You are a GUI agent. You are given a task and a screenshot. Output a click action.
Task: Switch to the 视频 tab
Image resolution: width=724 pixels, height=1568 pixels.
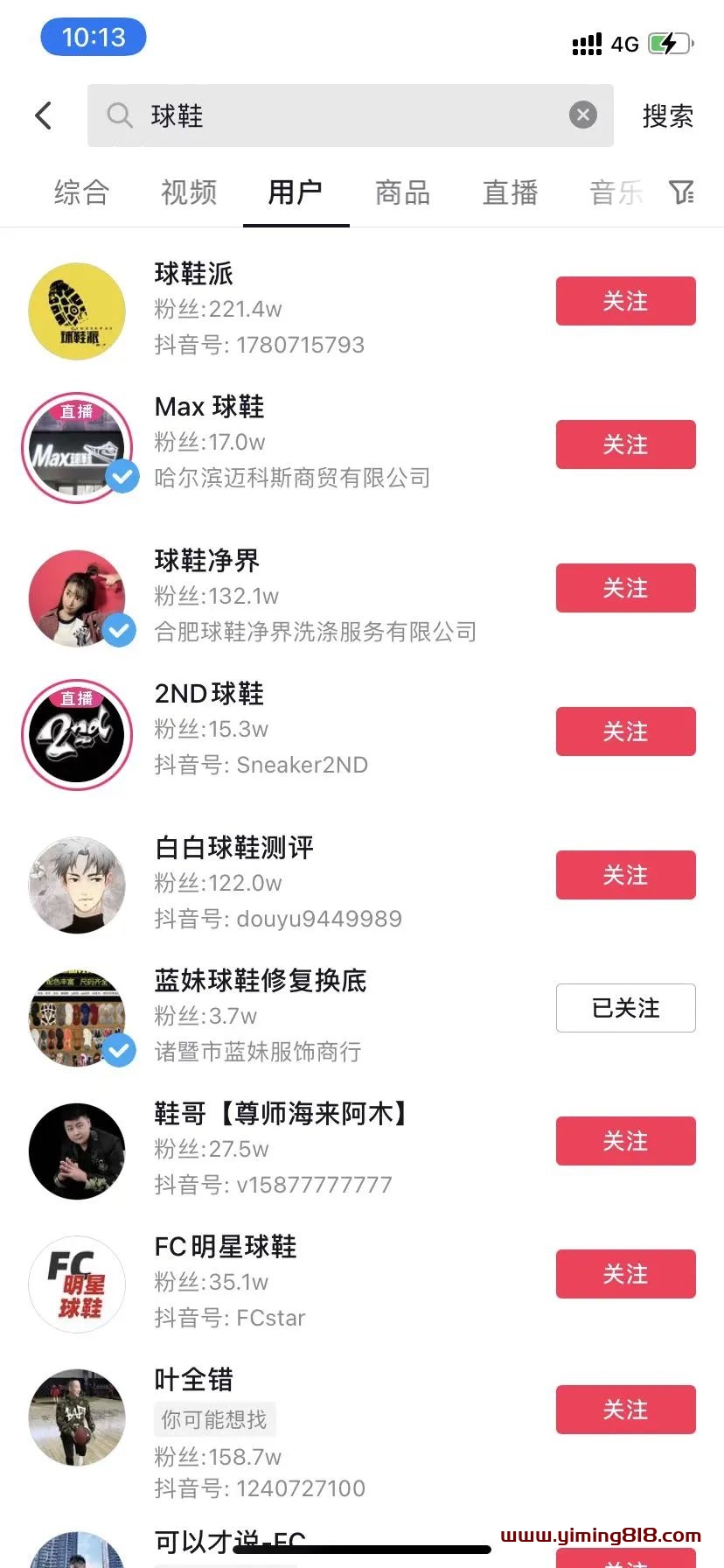189,192
